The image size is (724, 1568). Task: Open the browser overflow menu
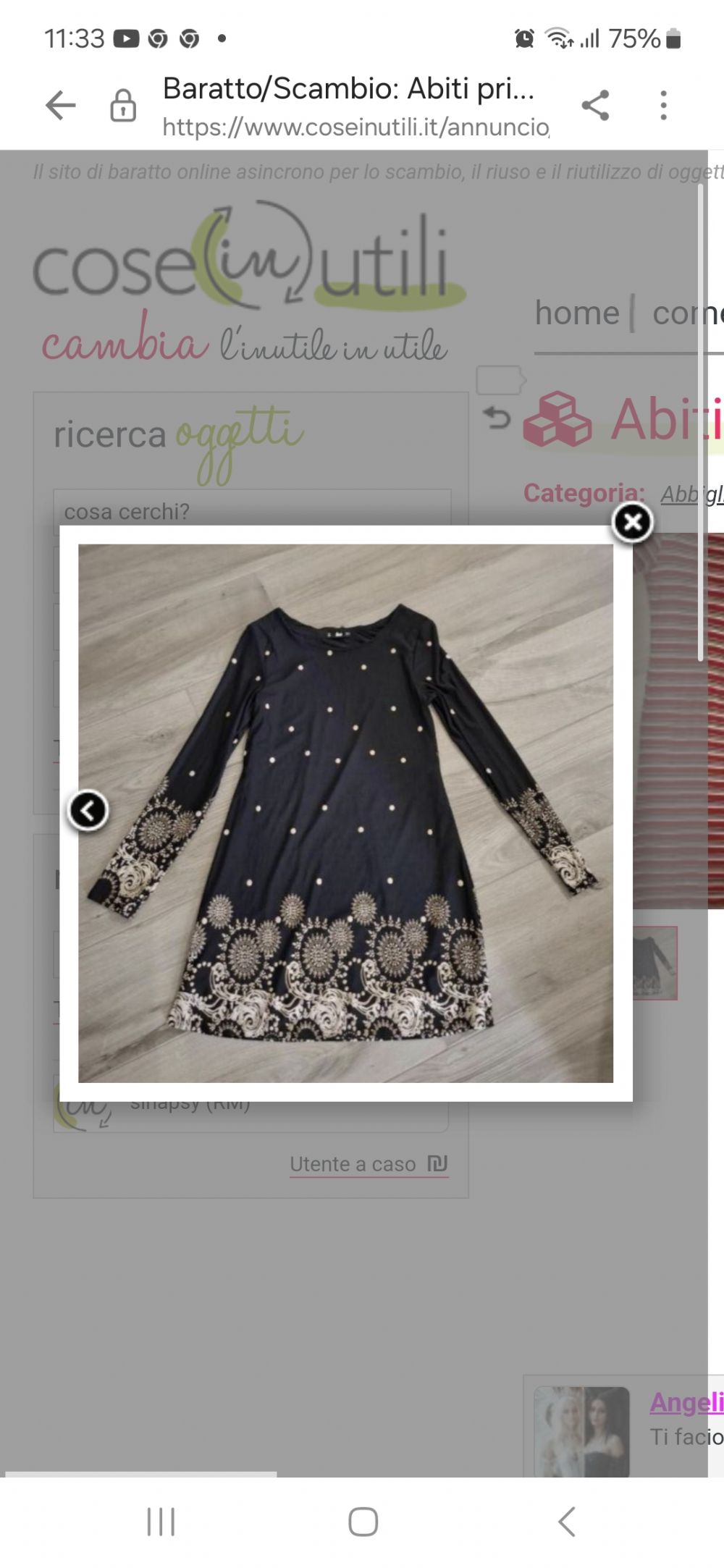pyautogui.click(x=663, y=106)
